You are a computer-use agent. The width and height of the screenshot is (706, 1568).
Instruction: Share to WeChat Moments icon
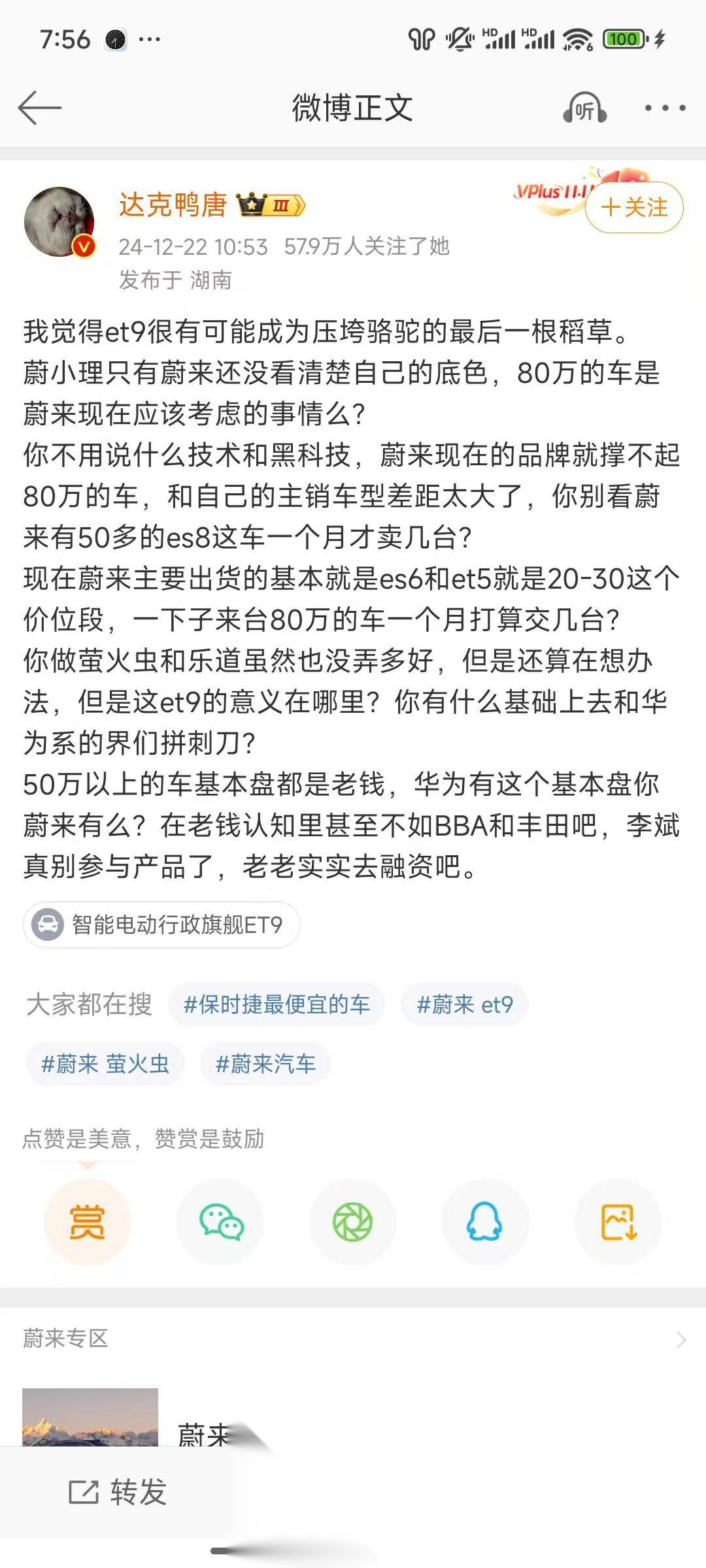(x=352, y=1222)
